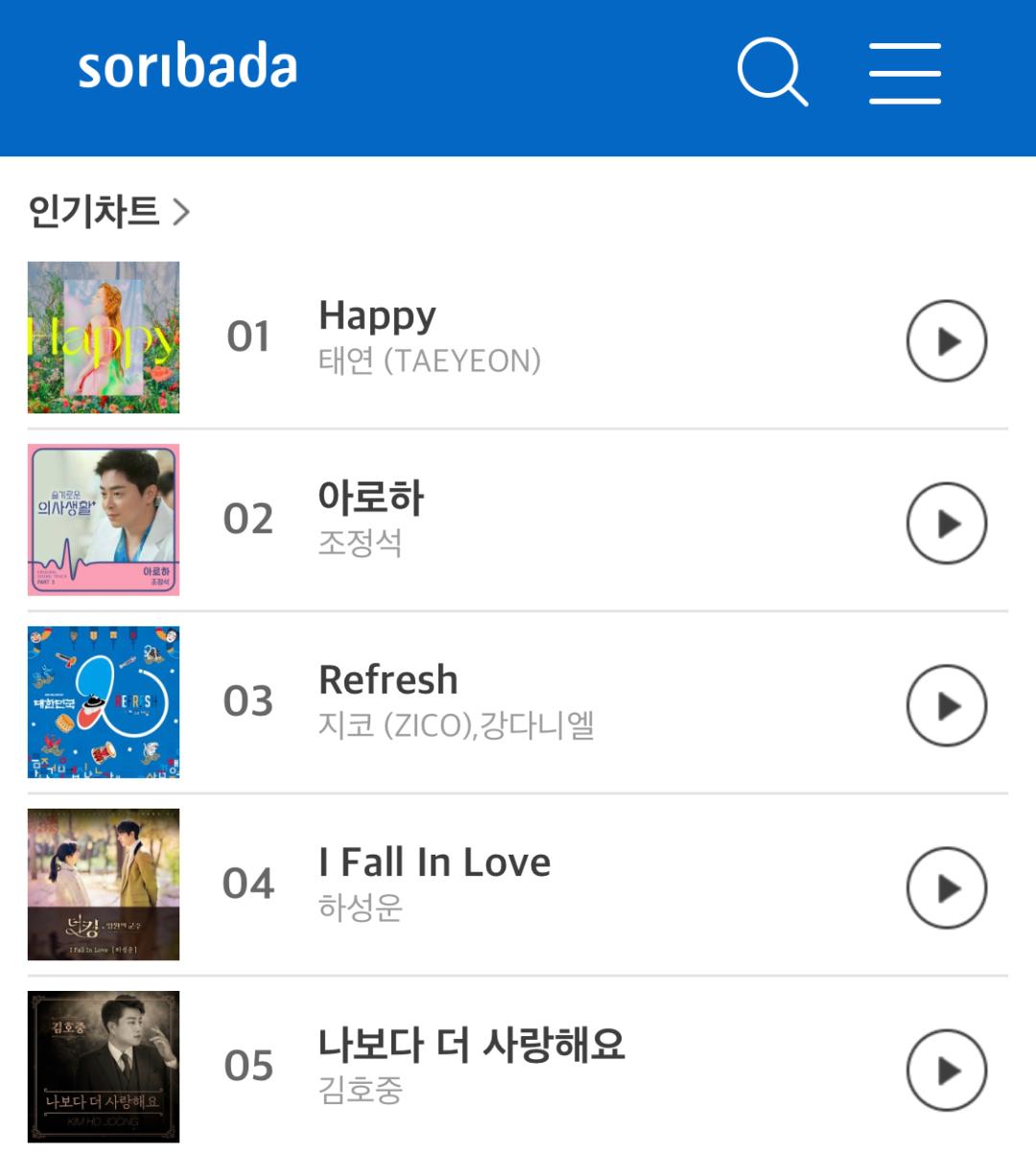This screenshot has width=1036, height=1153.
Task: Open the search magnifier icon
Action: (x=772, y=72)
